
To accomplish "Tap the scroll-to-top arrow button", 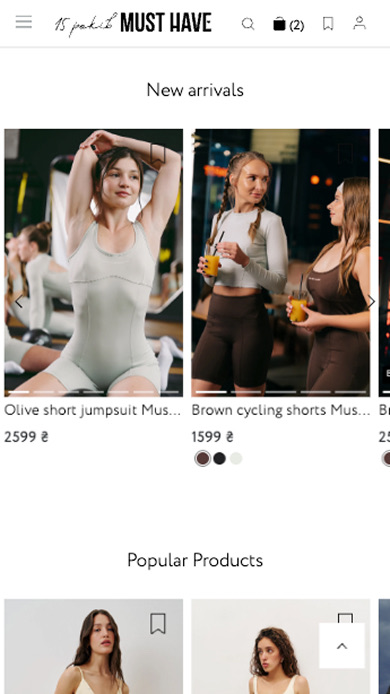I will [342, 646].
